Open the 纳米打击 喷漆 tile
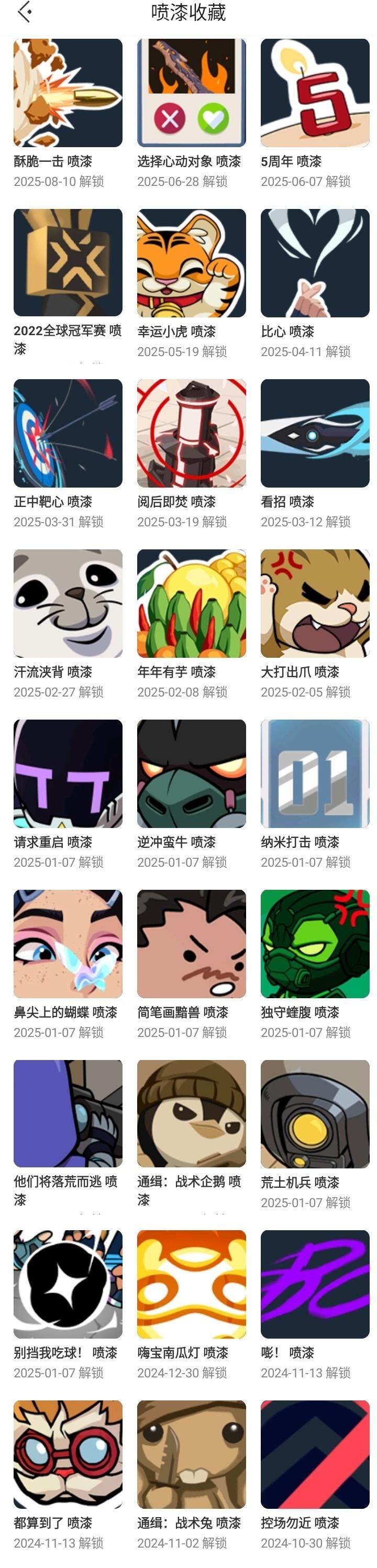377x1568 pixels. coord(314,774)
